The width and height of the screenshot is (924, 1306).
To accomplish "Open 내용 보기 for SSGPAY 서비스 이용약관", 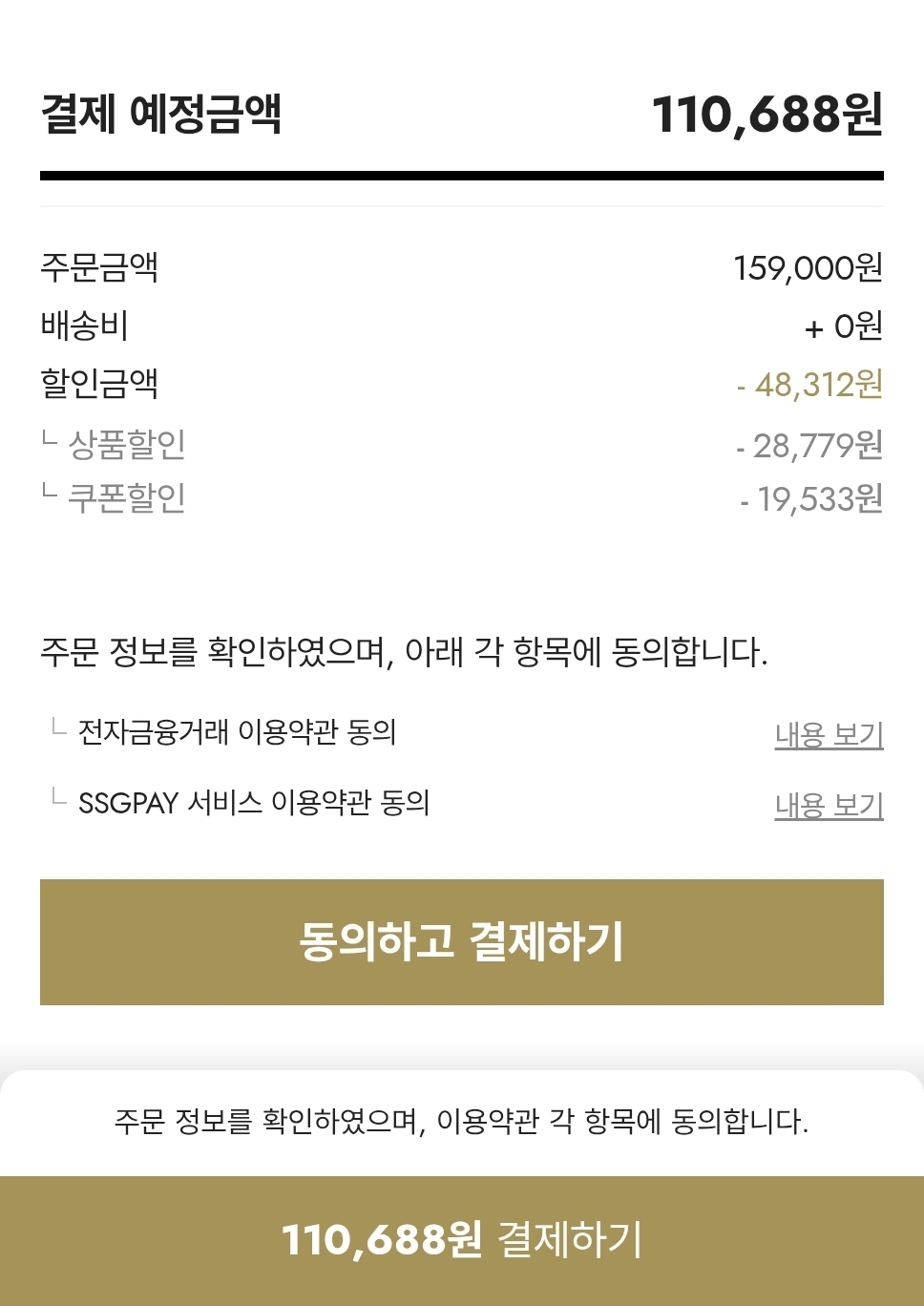I will click(829, 805).
